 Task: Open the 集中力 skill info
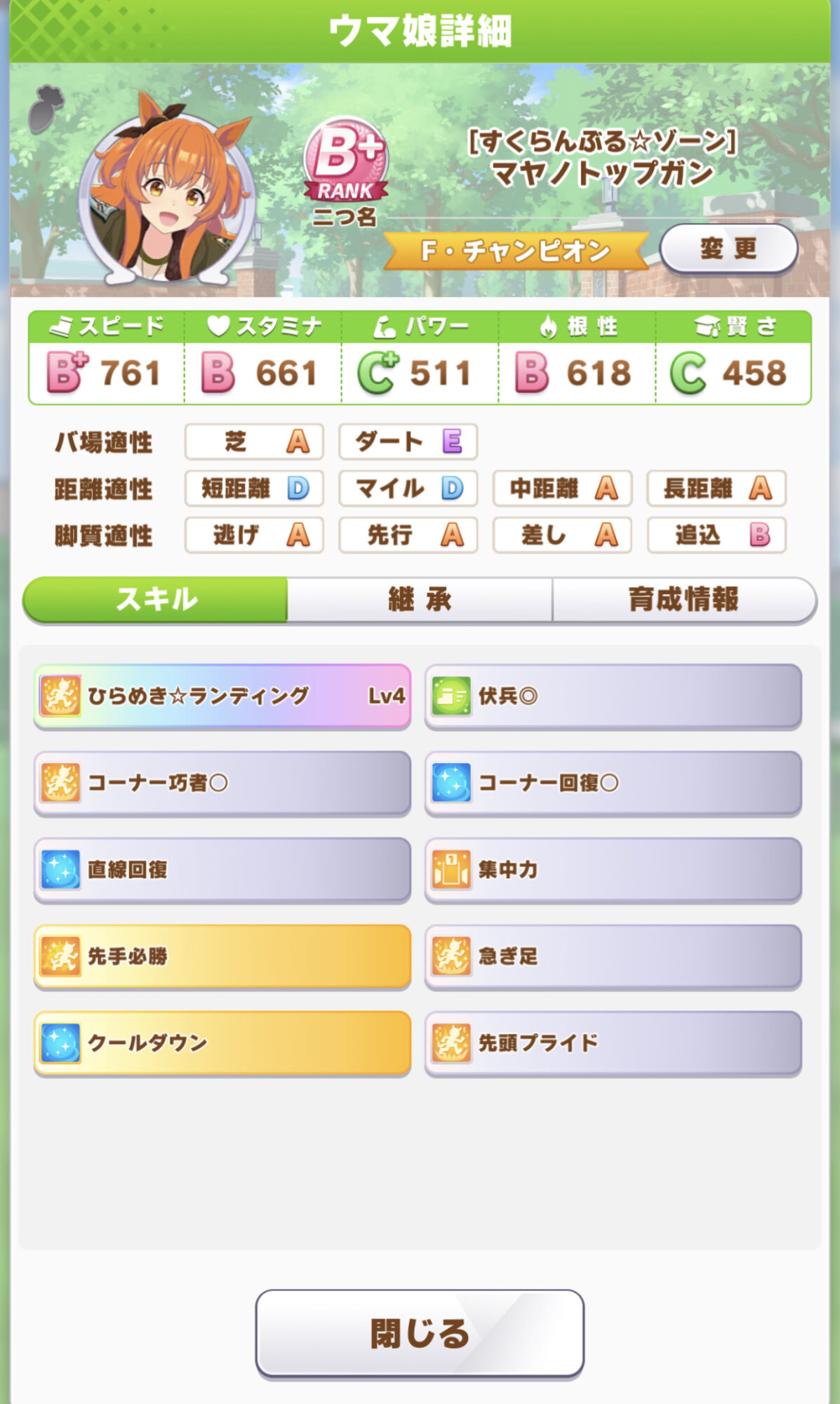[613, 869]
